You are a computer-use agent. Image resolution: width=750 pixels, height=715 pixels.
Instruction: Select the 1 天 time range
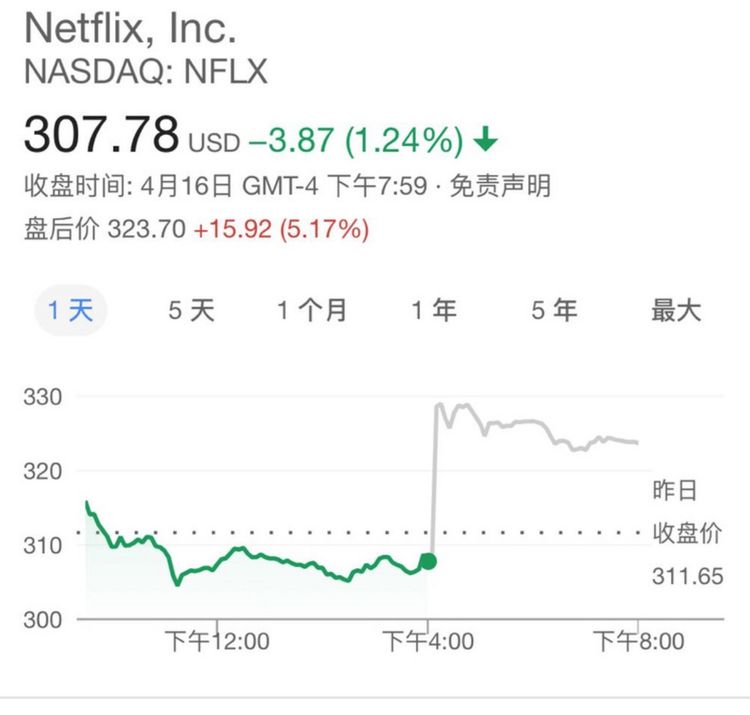click(x=71, y=310)
